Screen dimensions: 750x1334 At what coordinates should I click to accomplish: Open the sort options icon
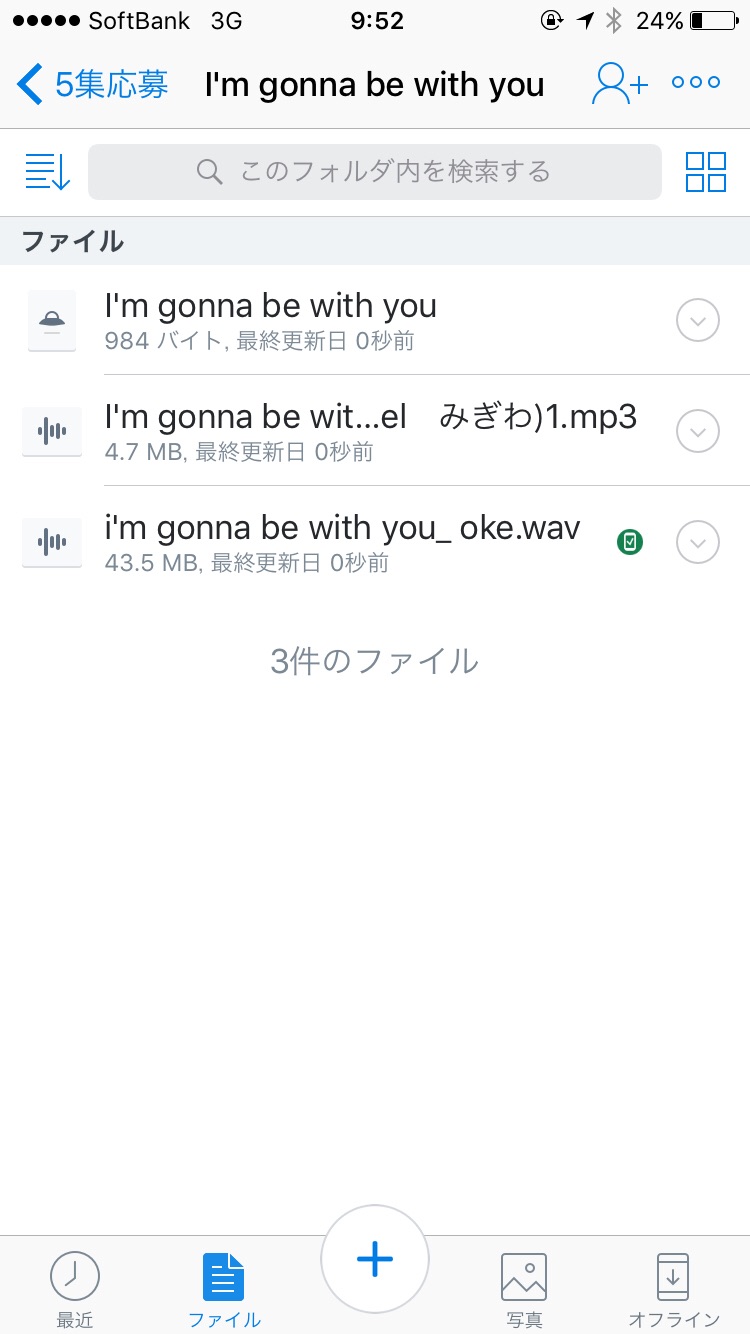[x=47, y=172]
